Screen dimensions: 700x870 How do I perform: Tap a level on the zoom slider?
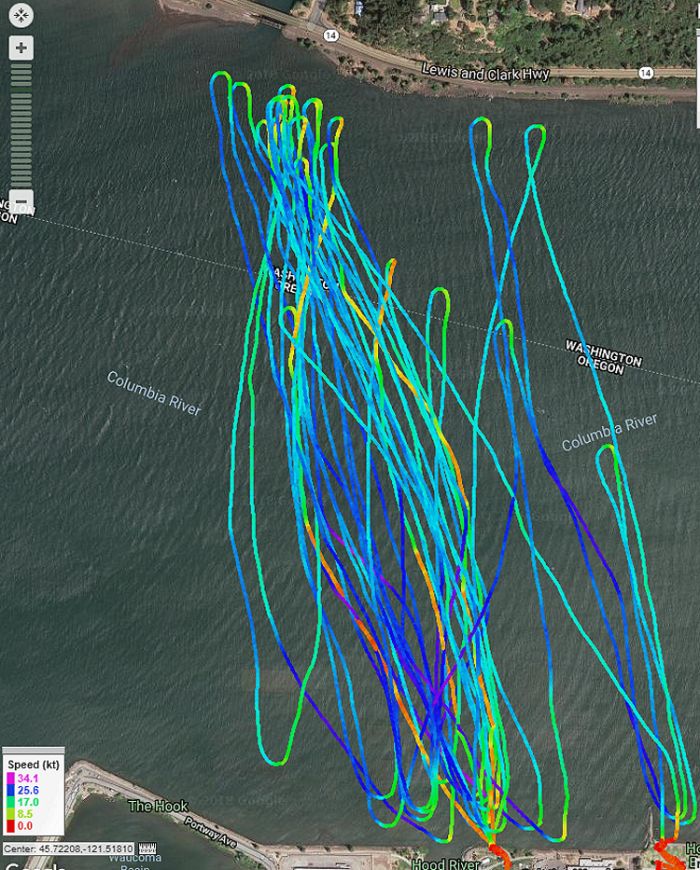click(22, 120)
